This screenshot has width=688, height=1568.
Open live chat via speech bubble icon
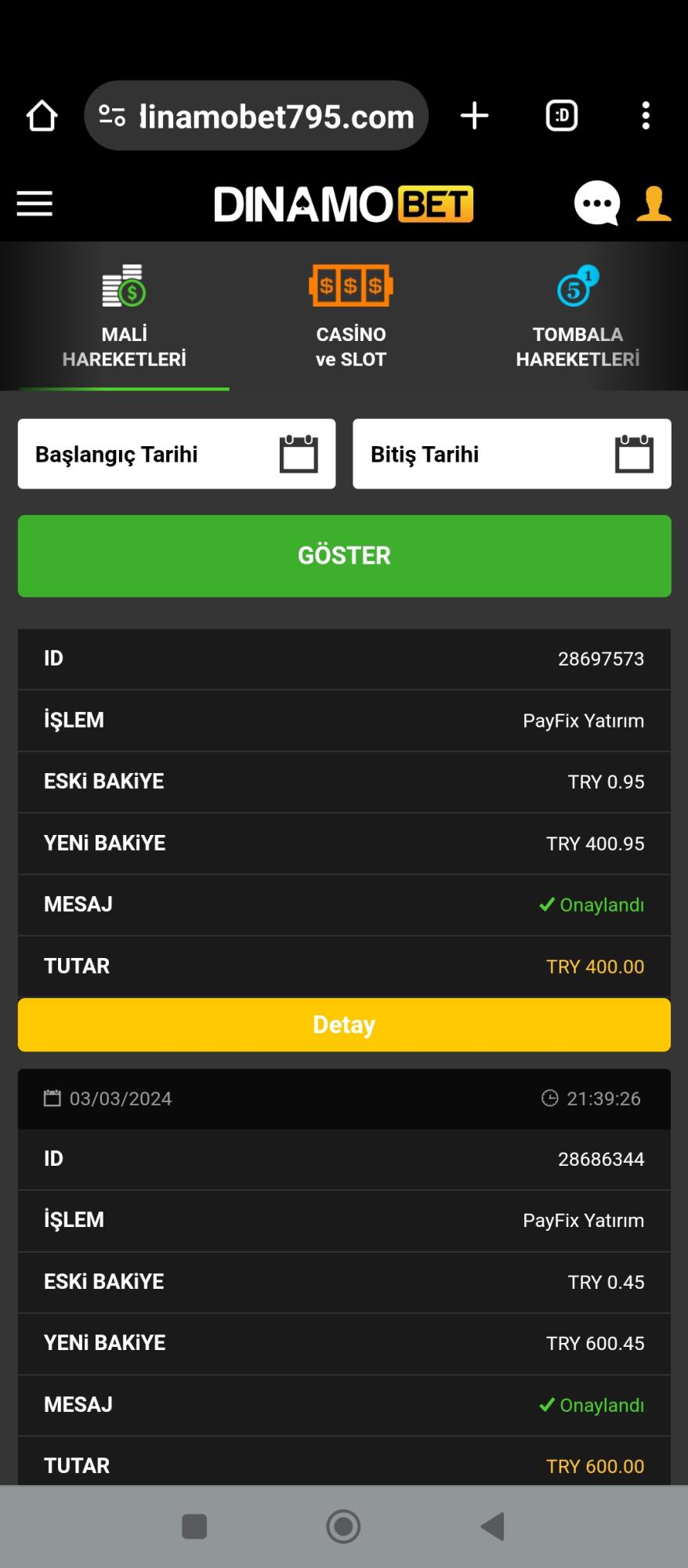pyautogui.click(x=596, y=203)
